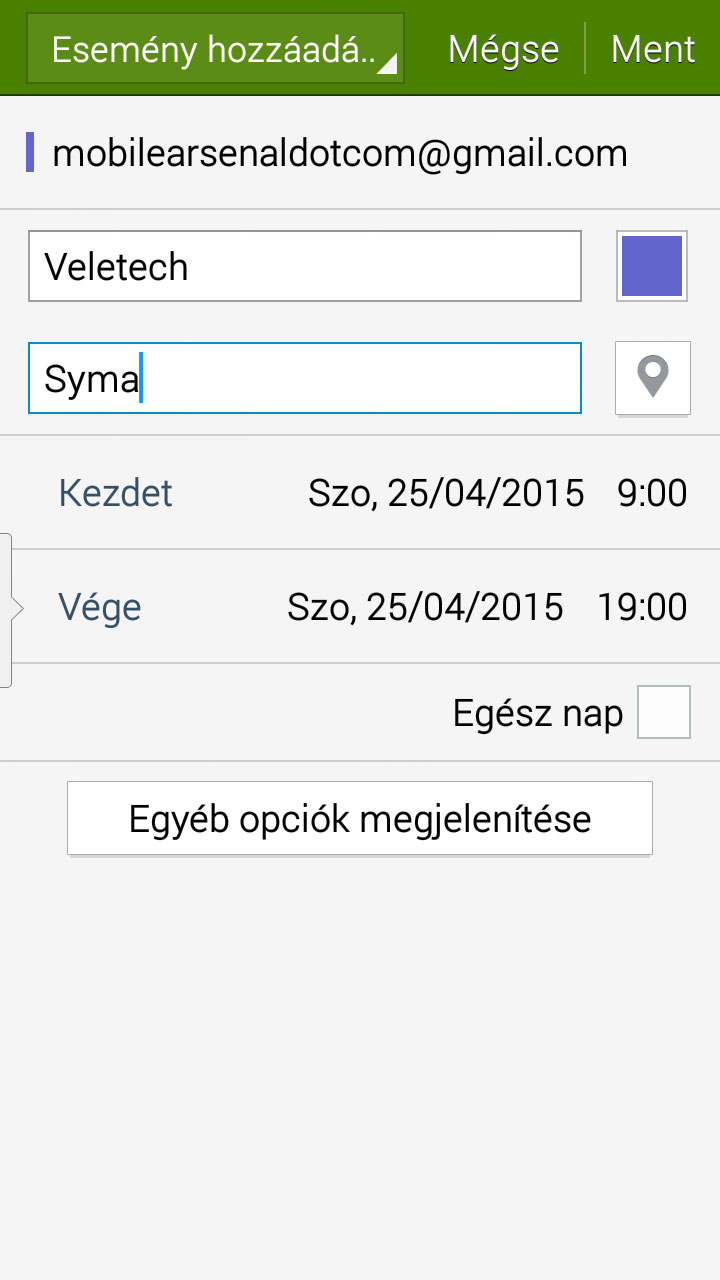
Task: Focus the location field containing Syma
Action: tap(305, 378)
